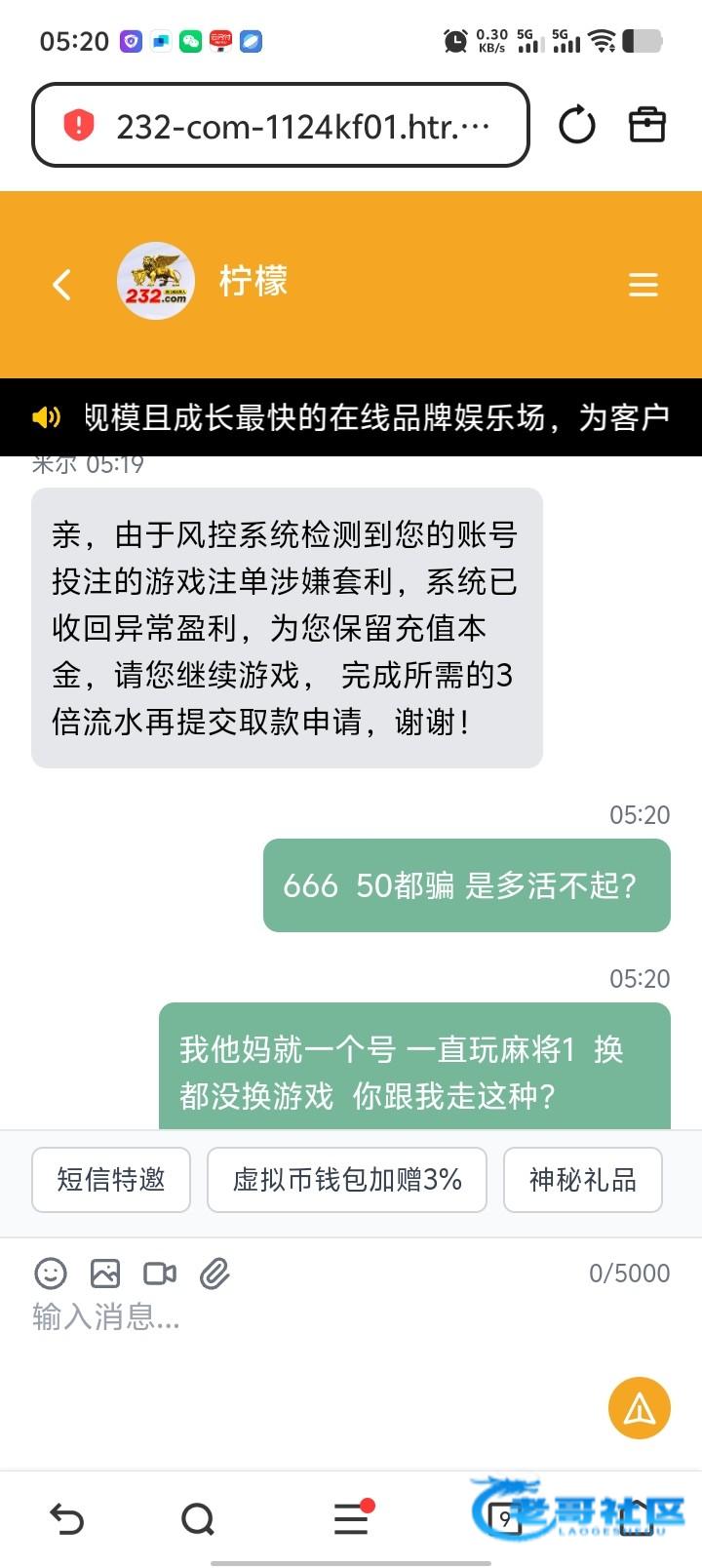This screenshot has height=1568, width=702.
Task: Focus the 输入消息 message field
Action: click(x=292, y=1318)
